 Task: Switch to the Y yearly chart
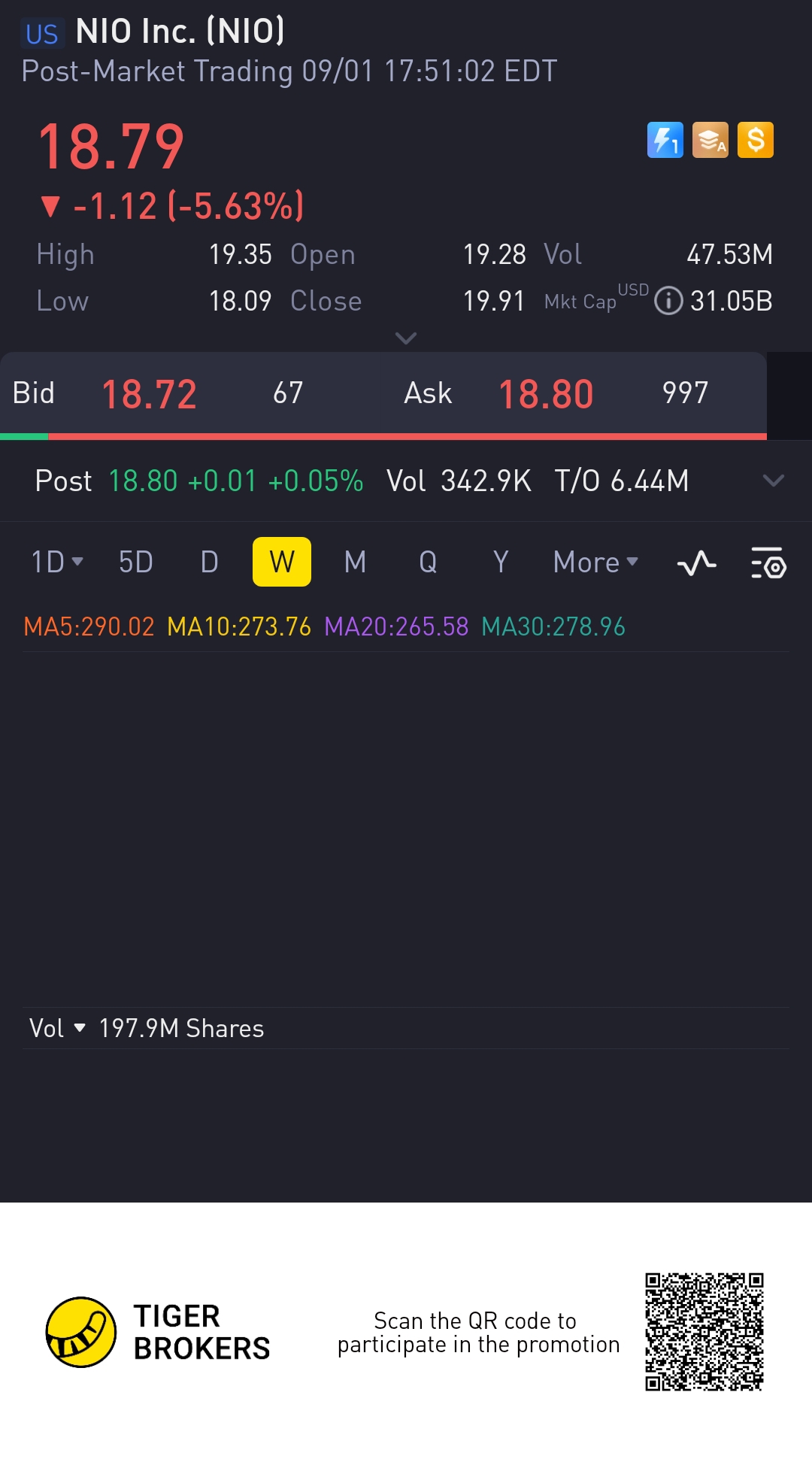(x=501, y=562)
